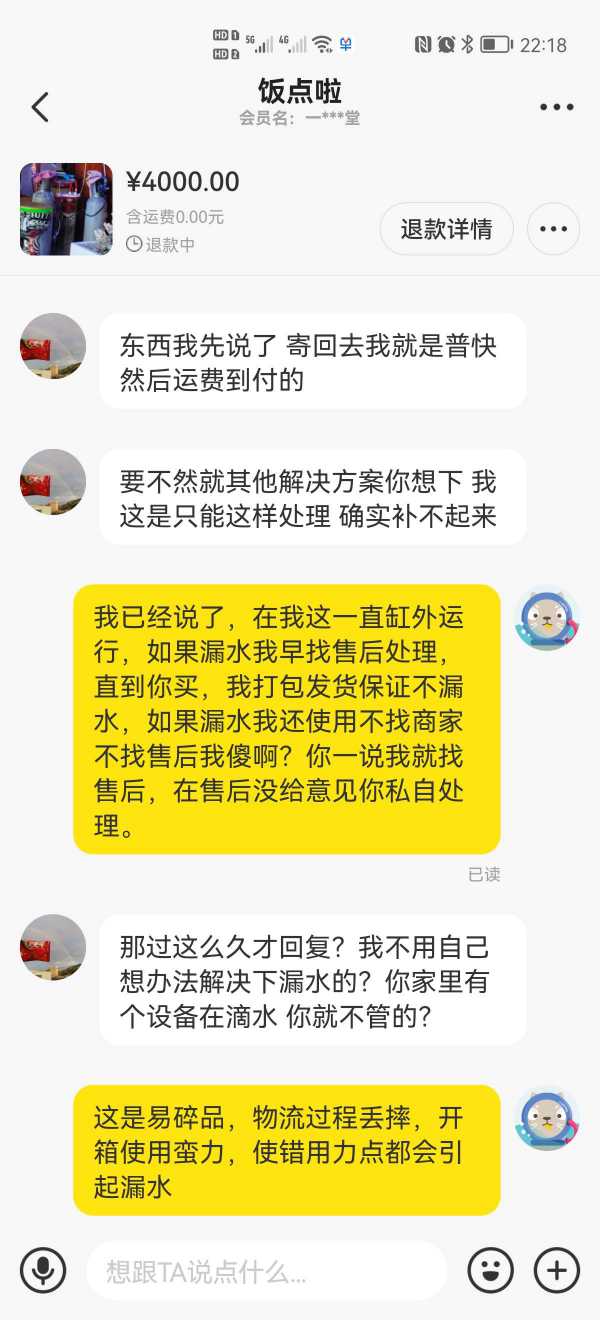600x1320 pixels.
Task: Tap the voice input microphone icon
Action: coord(43,1271)
